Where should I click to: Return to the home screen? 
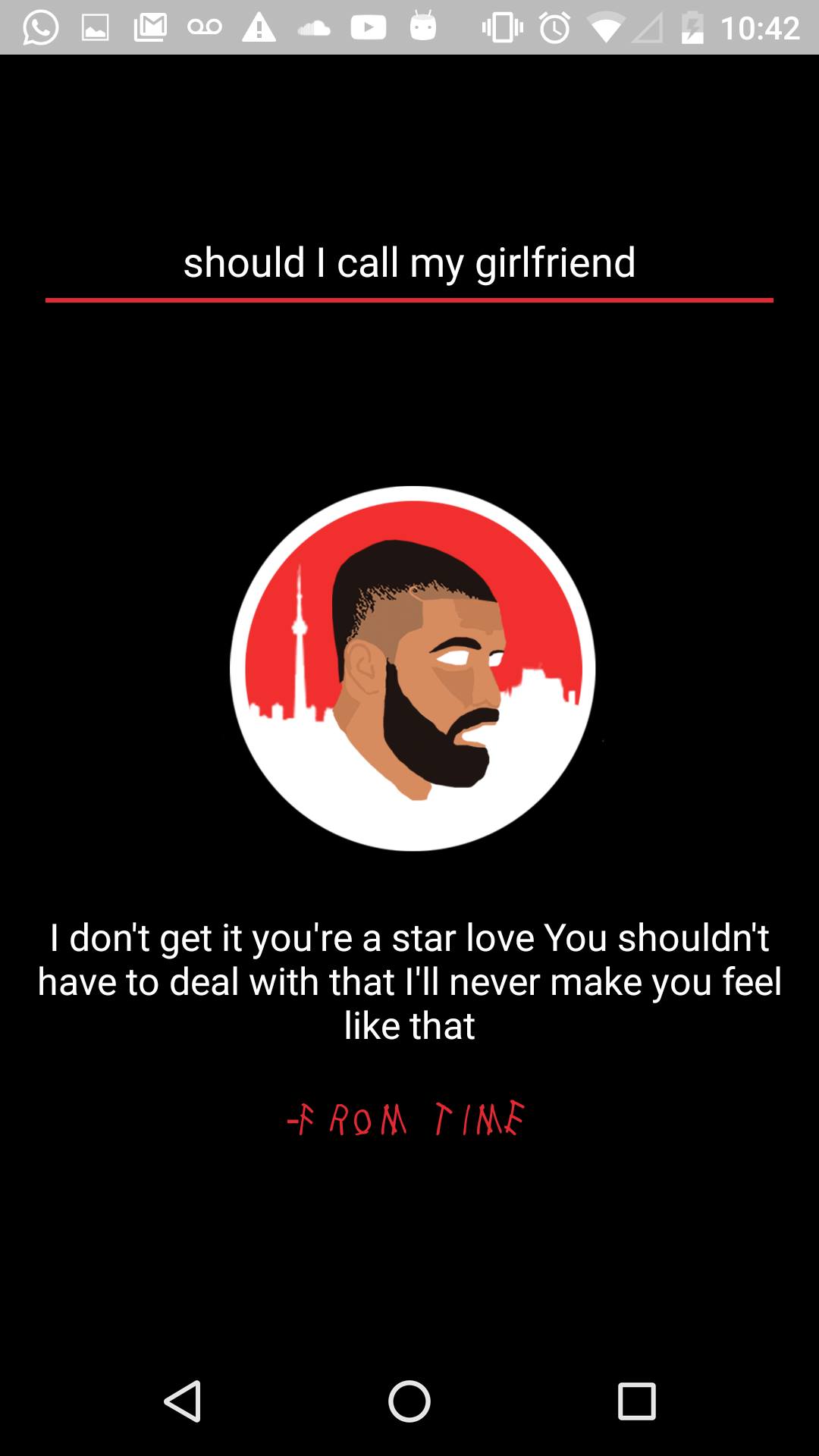[x=409, y=1401]
